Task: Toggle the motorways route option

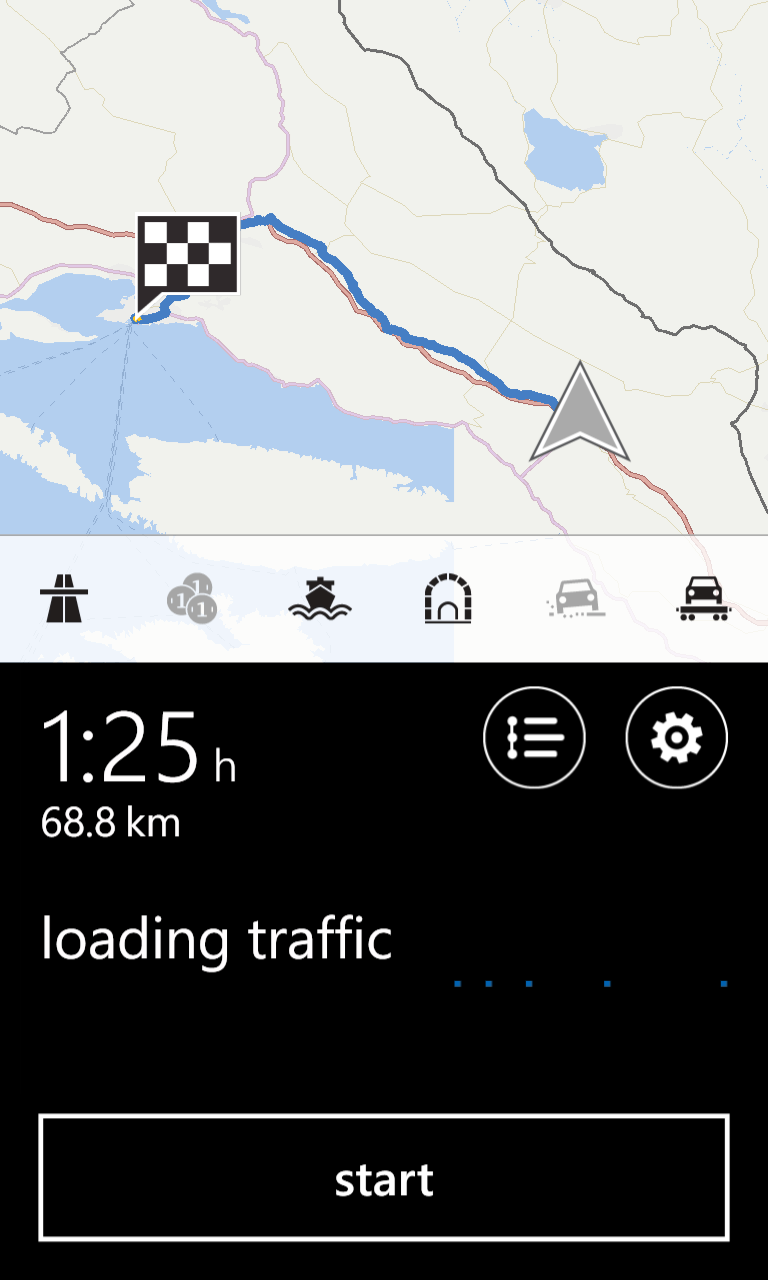Action: tap(64, 599)
